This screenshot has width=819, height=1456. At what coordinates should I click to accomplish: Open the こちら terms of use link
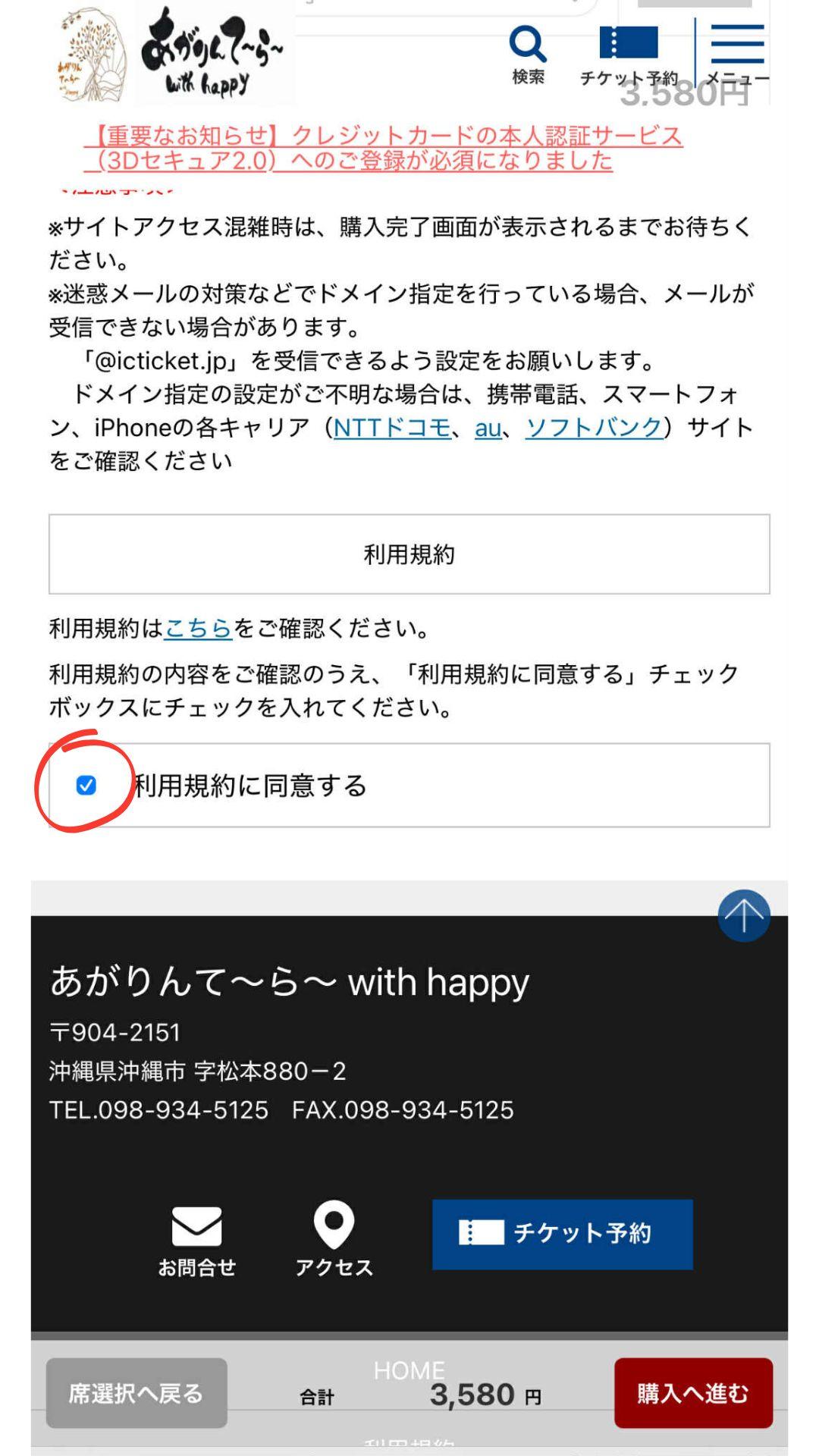pyautogui.click(x=198, y=628)
